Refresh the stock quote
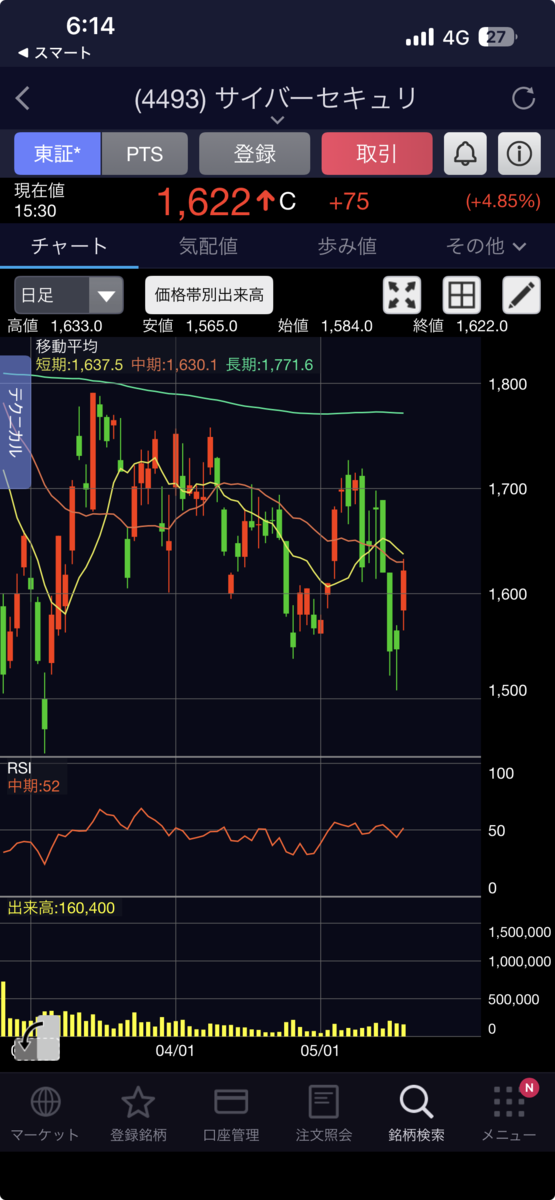 coord(523,98)
